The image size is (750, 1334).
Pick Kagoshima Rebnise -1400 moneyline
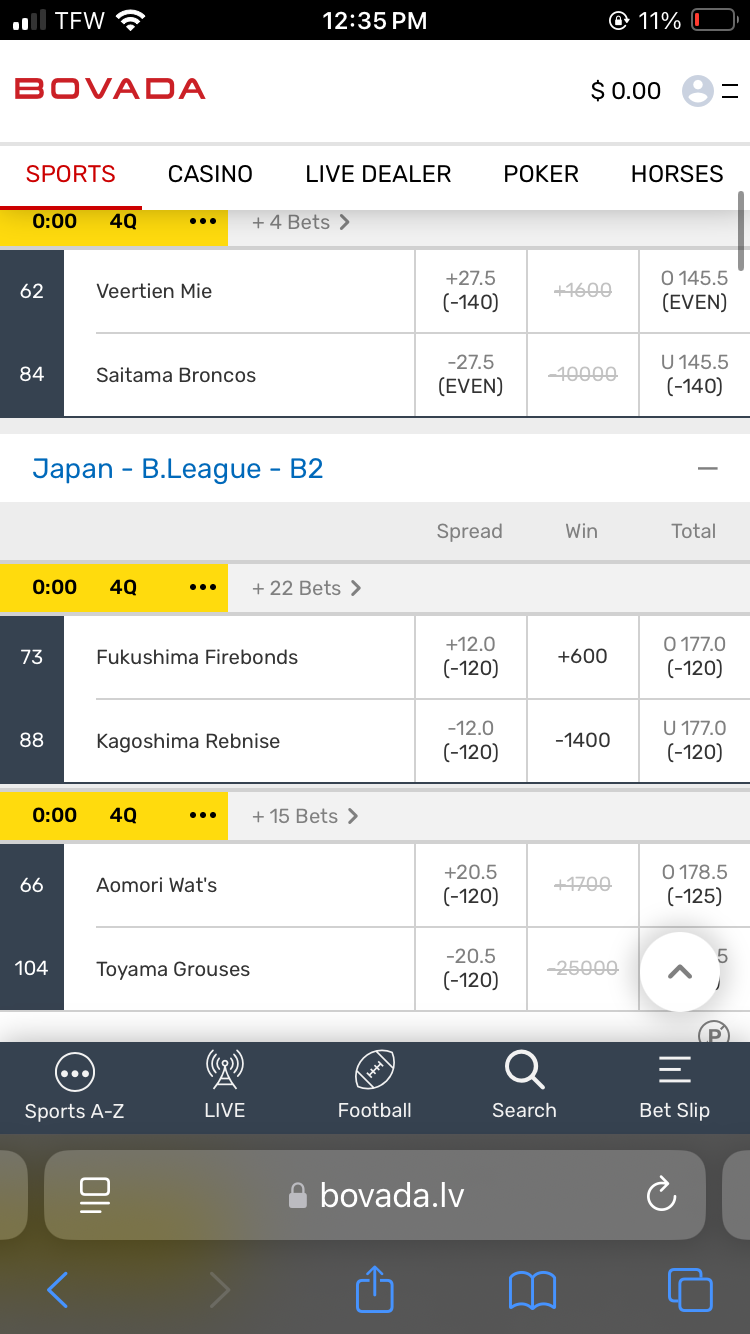click(x=582, y=741)
